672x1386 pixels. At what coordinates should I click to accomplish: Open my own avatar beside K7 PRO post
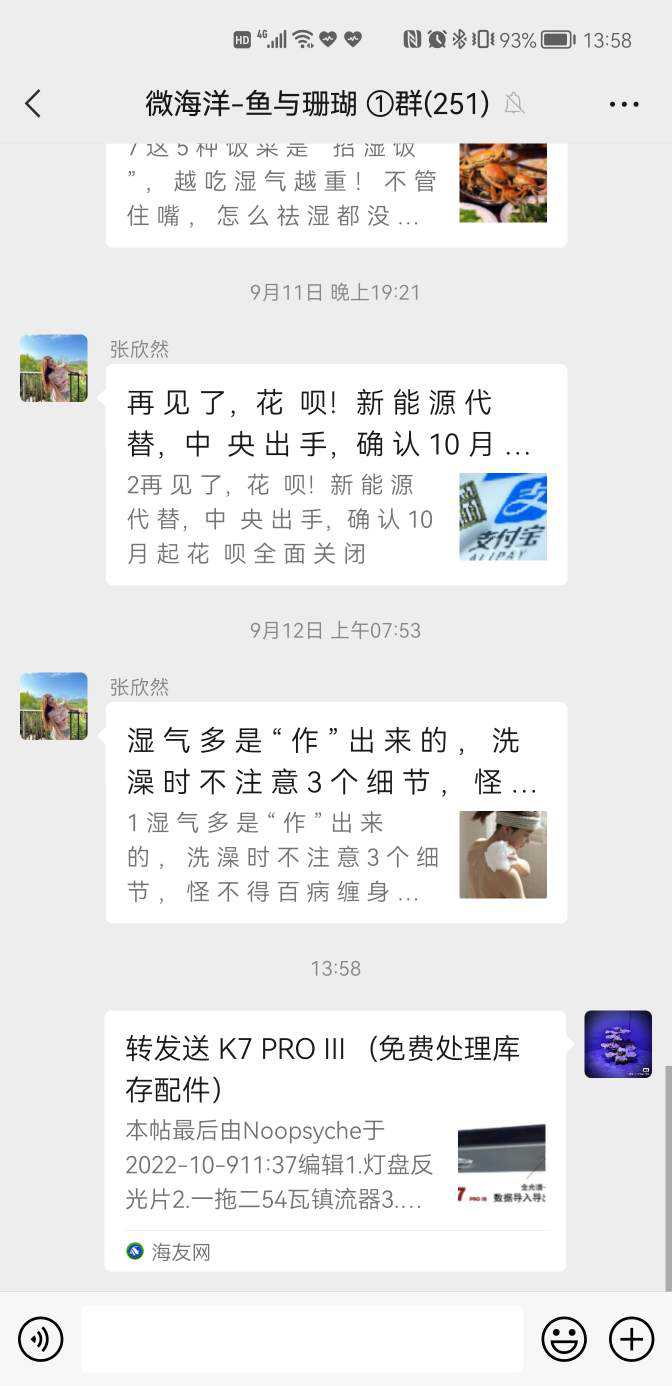pos(618,1044)
